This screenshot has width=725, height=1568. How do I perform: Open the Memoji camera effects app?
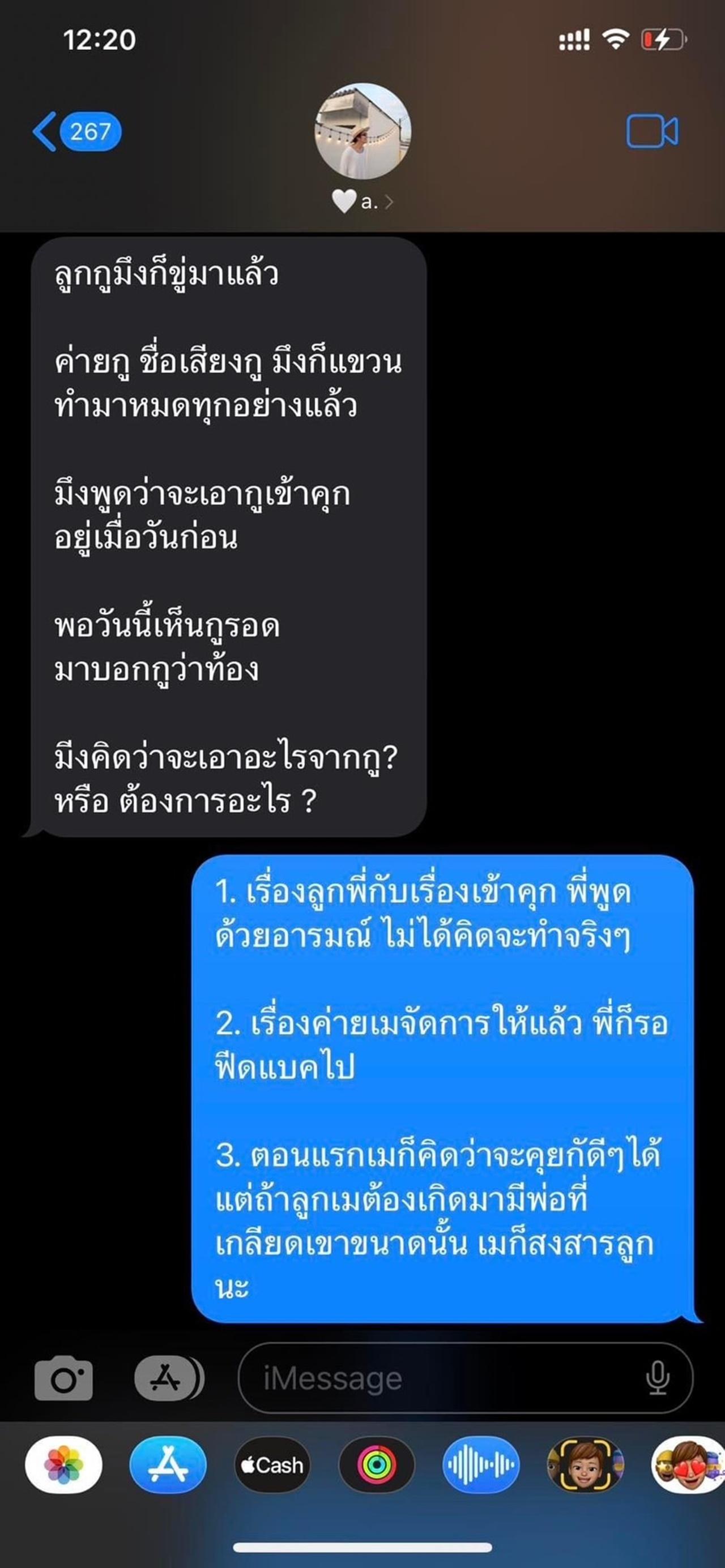pos(585,1466)
